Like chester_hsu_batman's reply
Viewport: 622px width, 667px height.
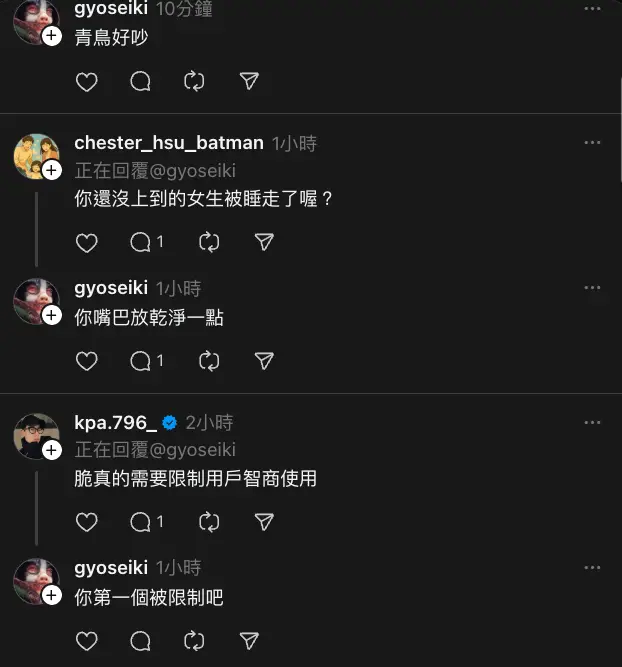click(x=87, y=242)
